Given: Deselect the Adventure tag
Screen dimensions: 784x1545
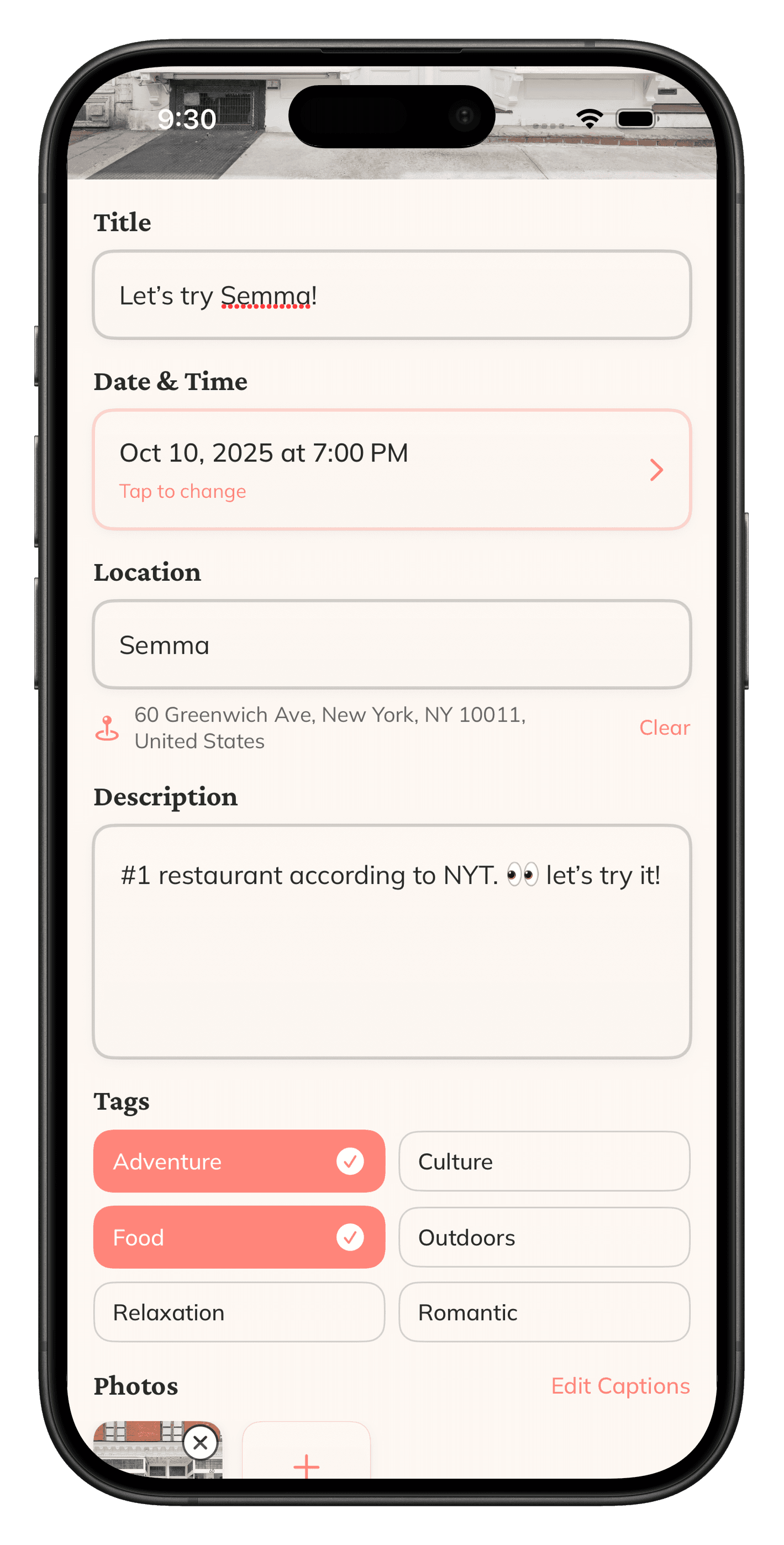Looking at the screenshot, I should 239,1162.
